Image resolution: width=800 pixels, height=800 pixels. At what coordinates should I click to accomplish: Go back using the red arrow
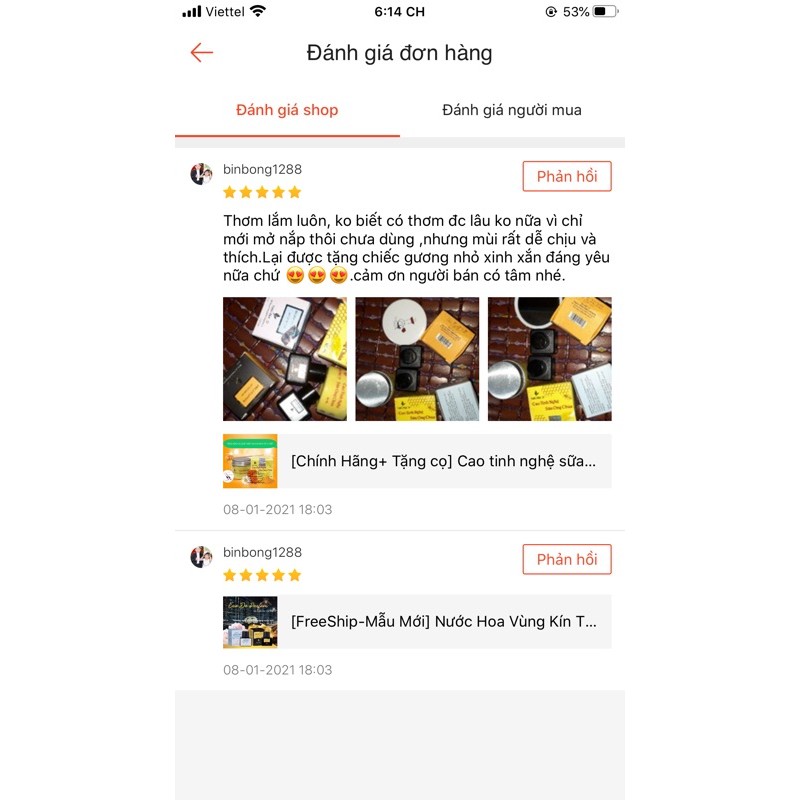tap(202, 53)
